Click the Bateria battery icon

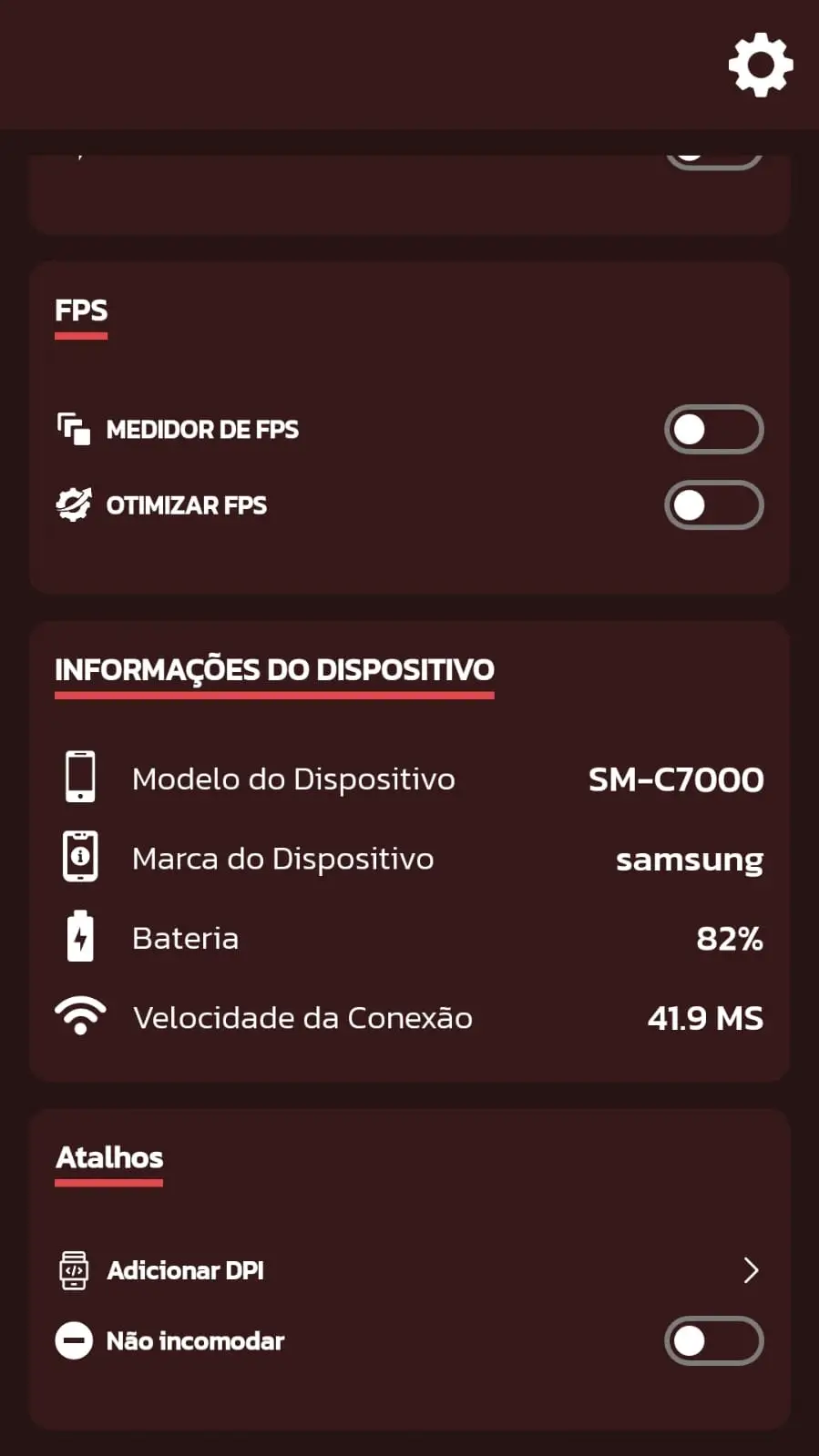pyautogui.click(x=81, y=937)
